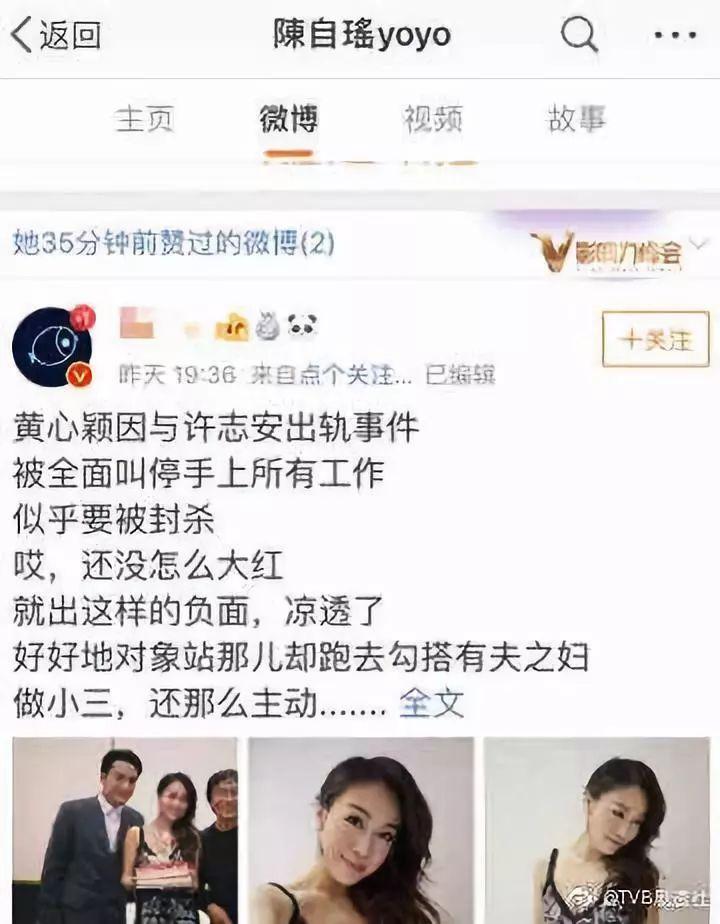
Task: Switch to the 主页 tab
Action: pos(145,120)
